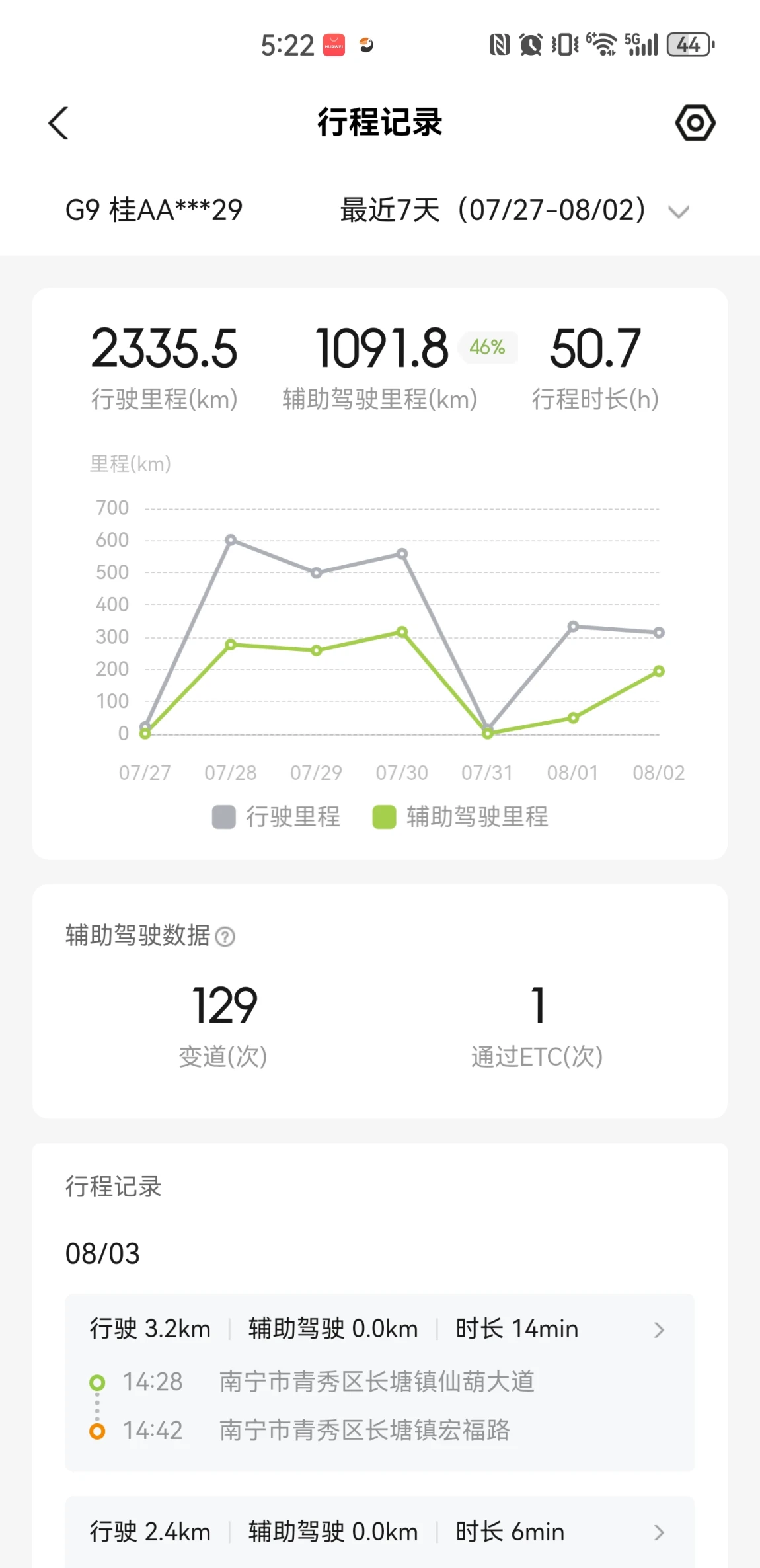
Task: Tap the help icon beside 辅助驾驶数据
Action: tap(225, 937)
